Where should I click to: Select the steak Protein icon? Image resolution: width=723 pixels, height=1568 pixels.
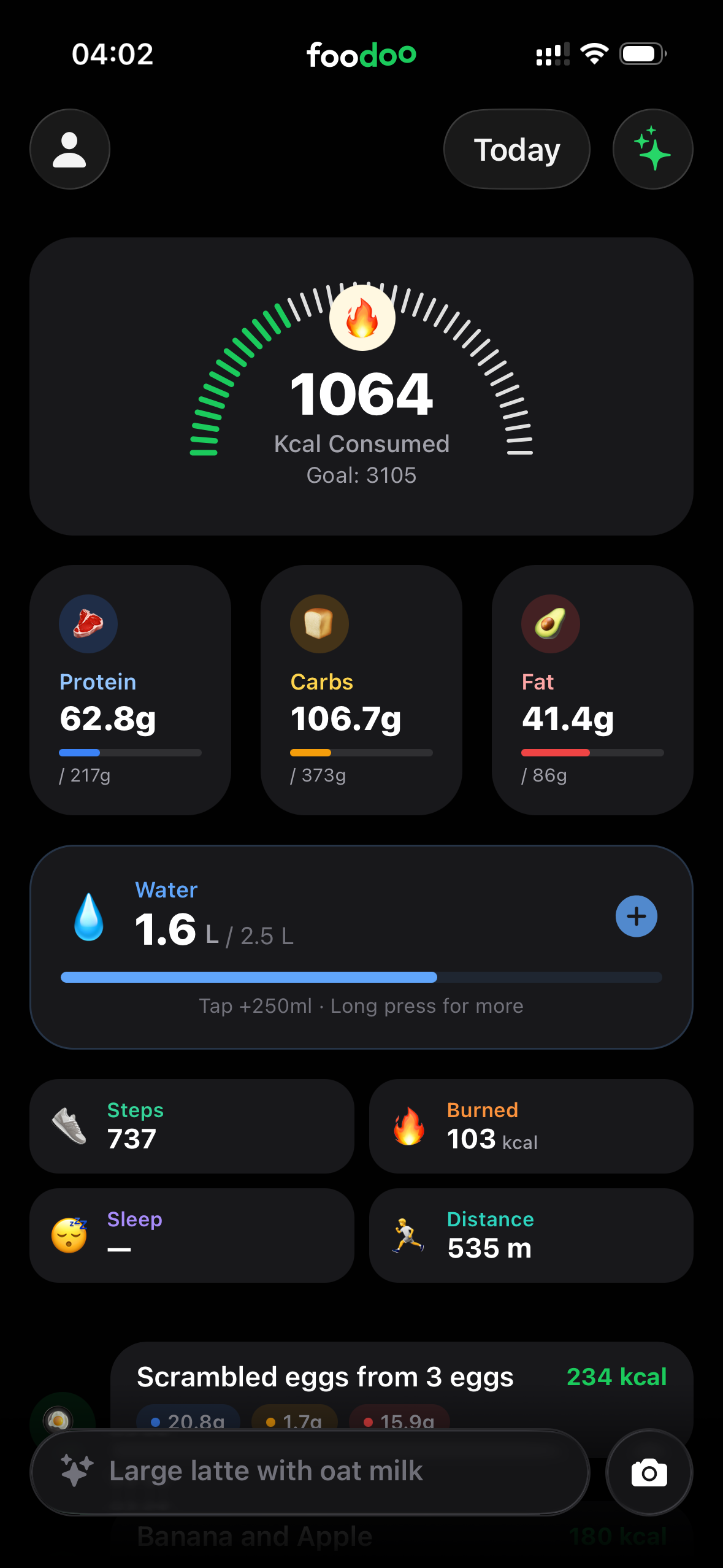coord(88,623)
